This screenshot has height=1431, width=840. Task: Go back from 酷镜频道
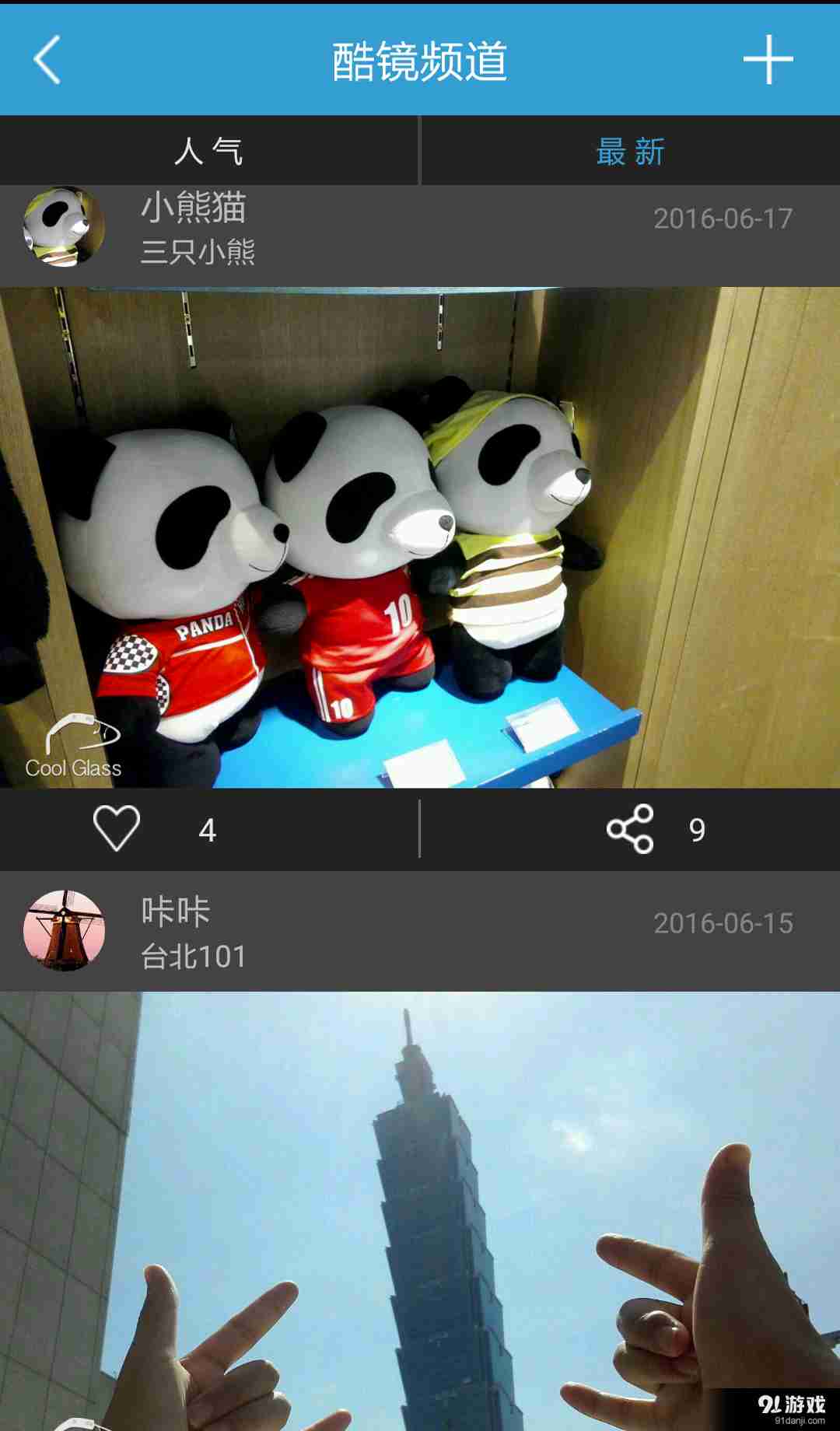click(47, 60)
